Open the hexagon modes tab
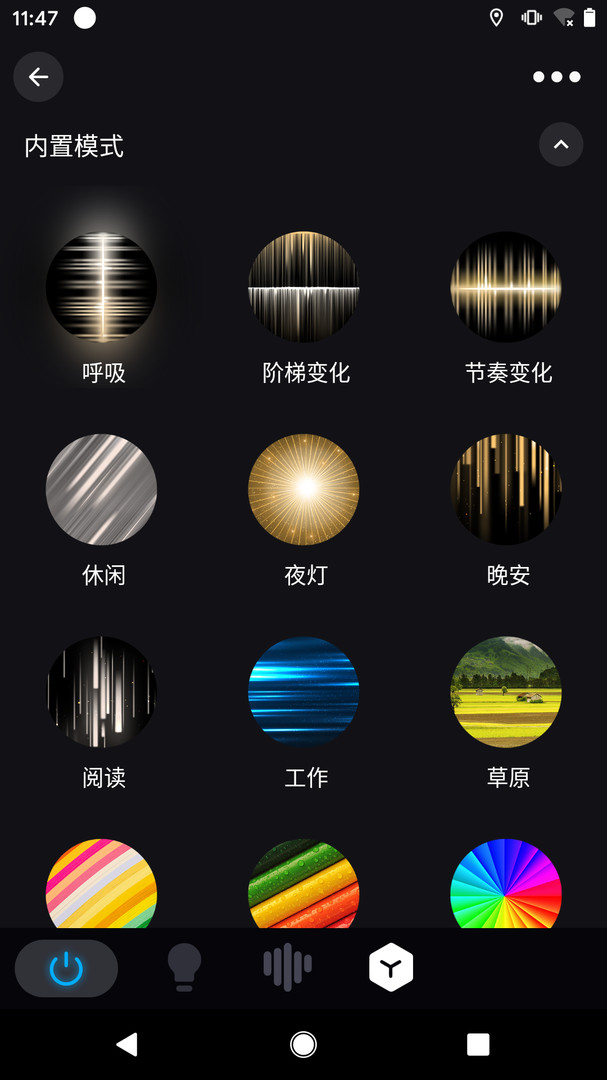Screen dimensions: 607x1080 [x=391, y=968]
